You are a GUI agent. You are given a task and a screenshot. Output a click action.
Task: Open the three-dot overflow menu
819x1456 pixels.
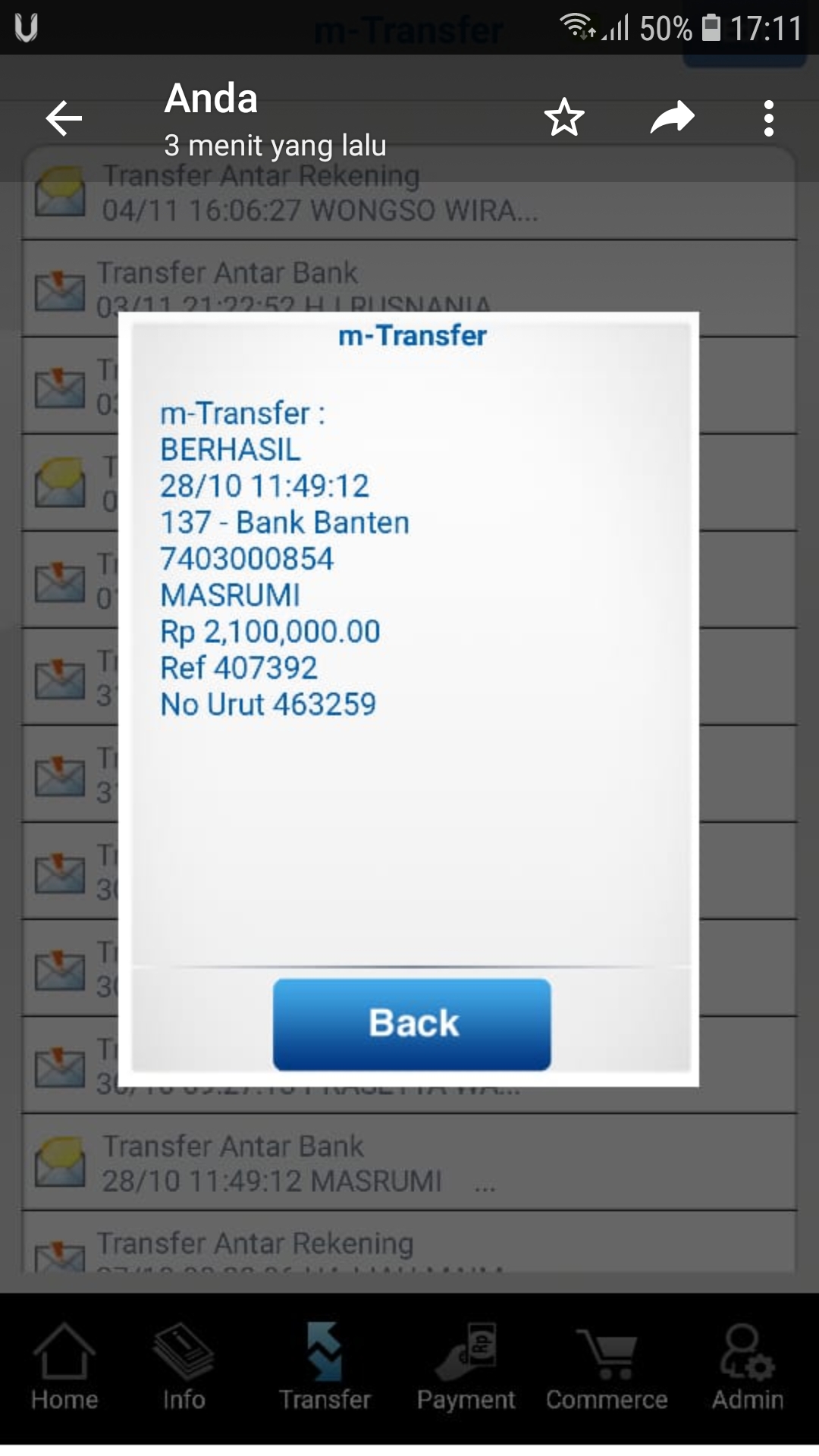pos(768,118)
